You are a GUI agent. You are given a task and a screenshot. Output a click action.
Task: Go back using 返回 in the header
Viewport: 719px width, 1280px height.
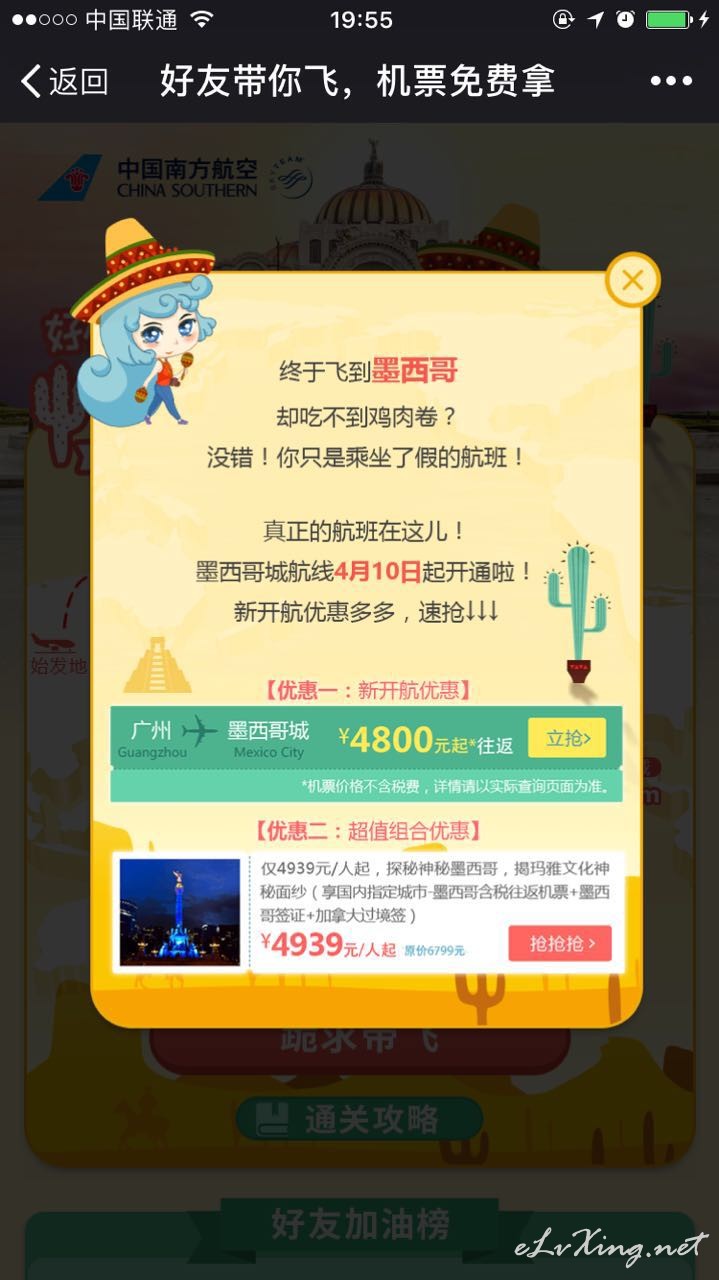click(64, 81)
